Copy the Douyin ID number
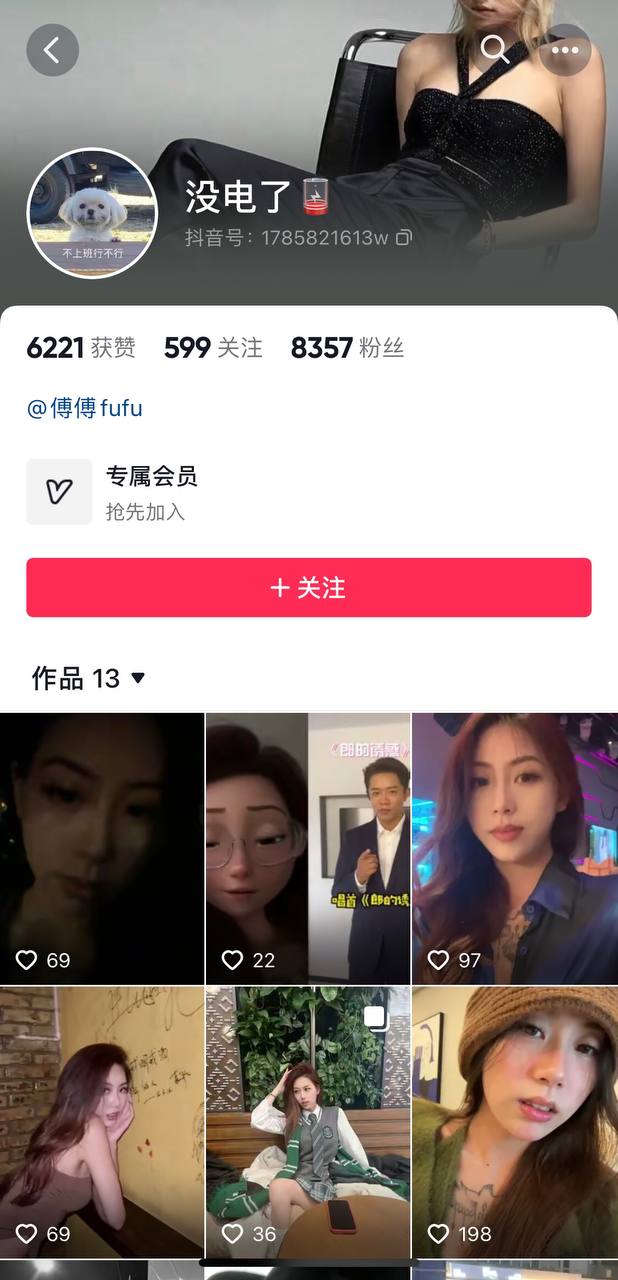 [x=404, y=238]
